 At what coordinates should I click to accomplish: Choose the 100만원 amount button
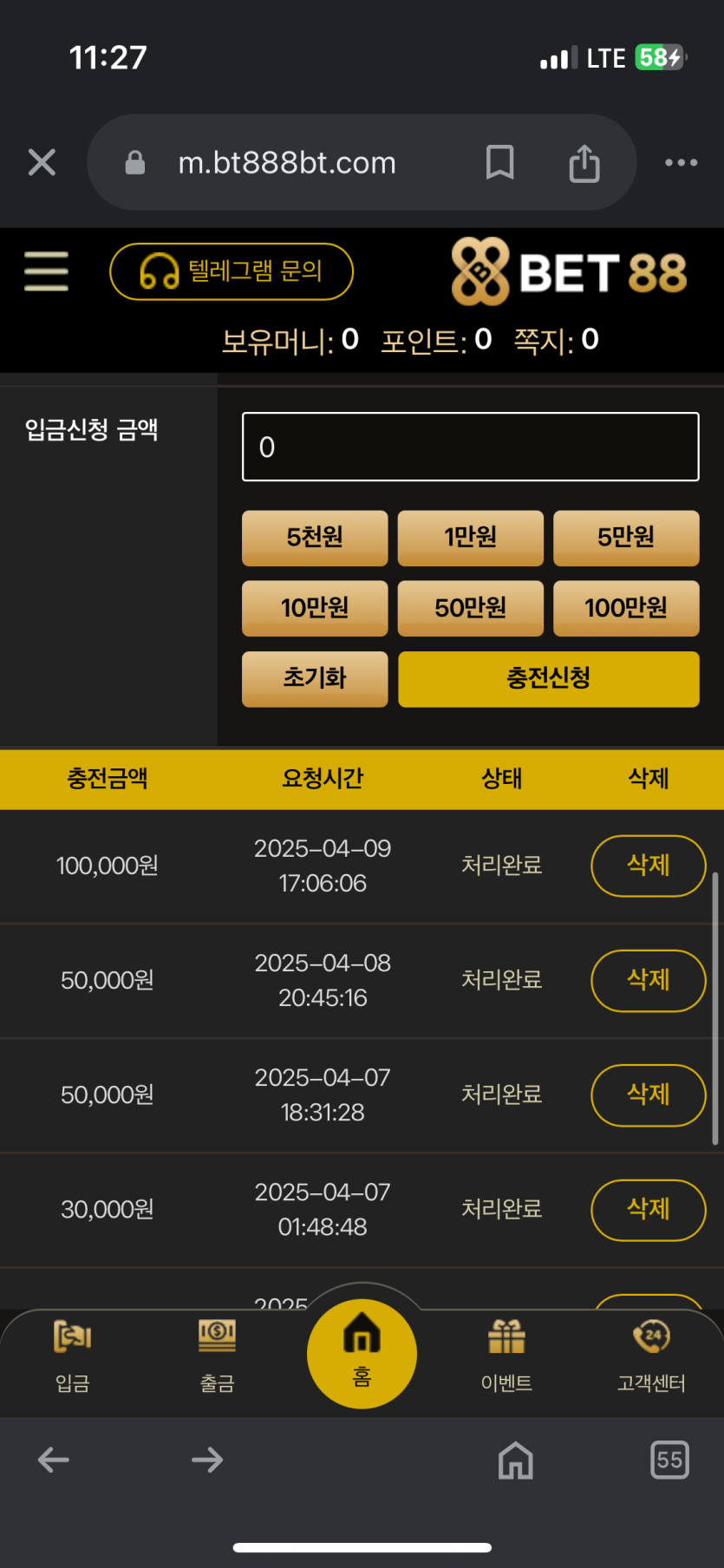click(626, 608)
